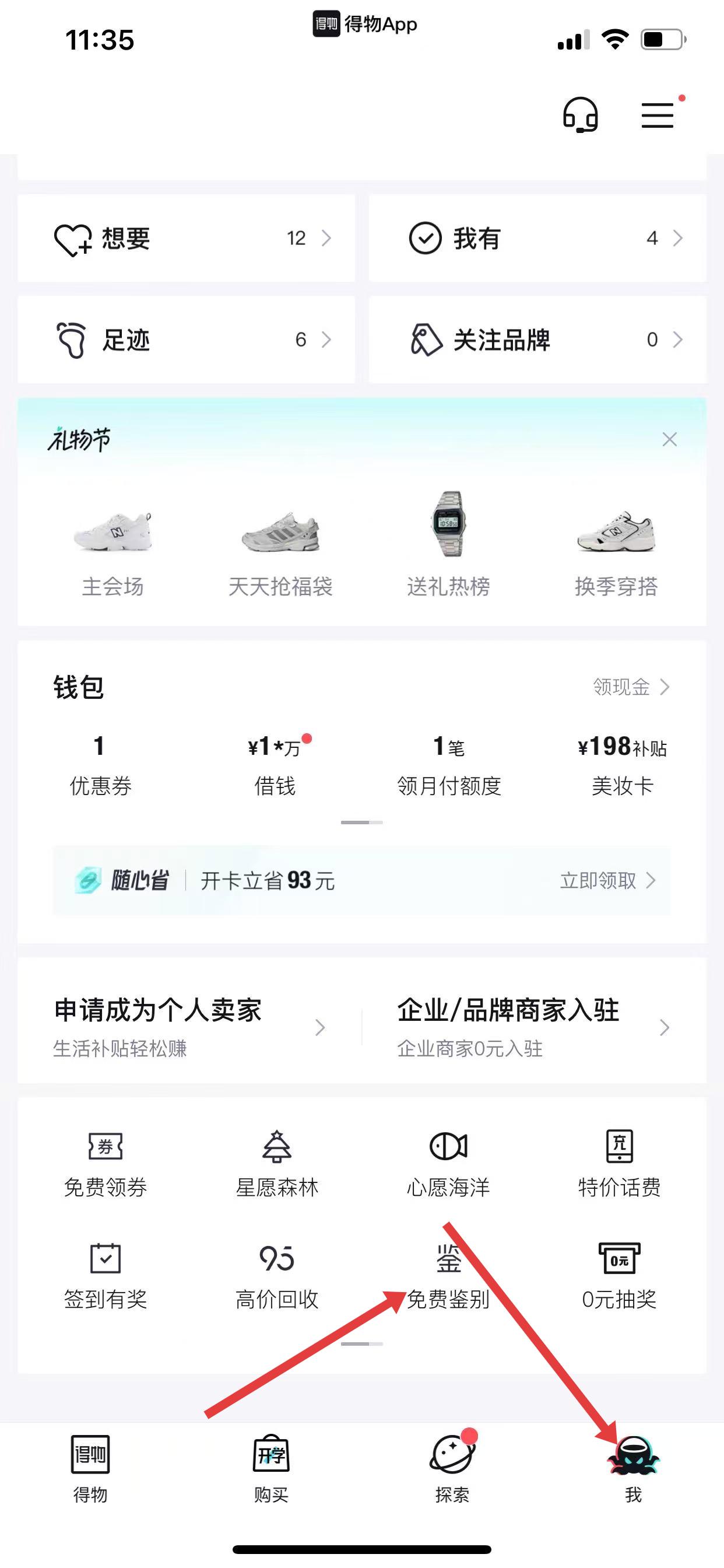
Task: View 优惠券 coupons in wallet
Action: 100,765
